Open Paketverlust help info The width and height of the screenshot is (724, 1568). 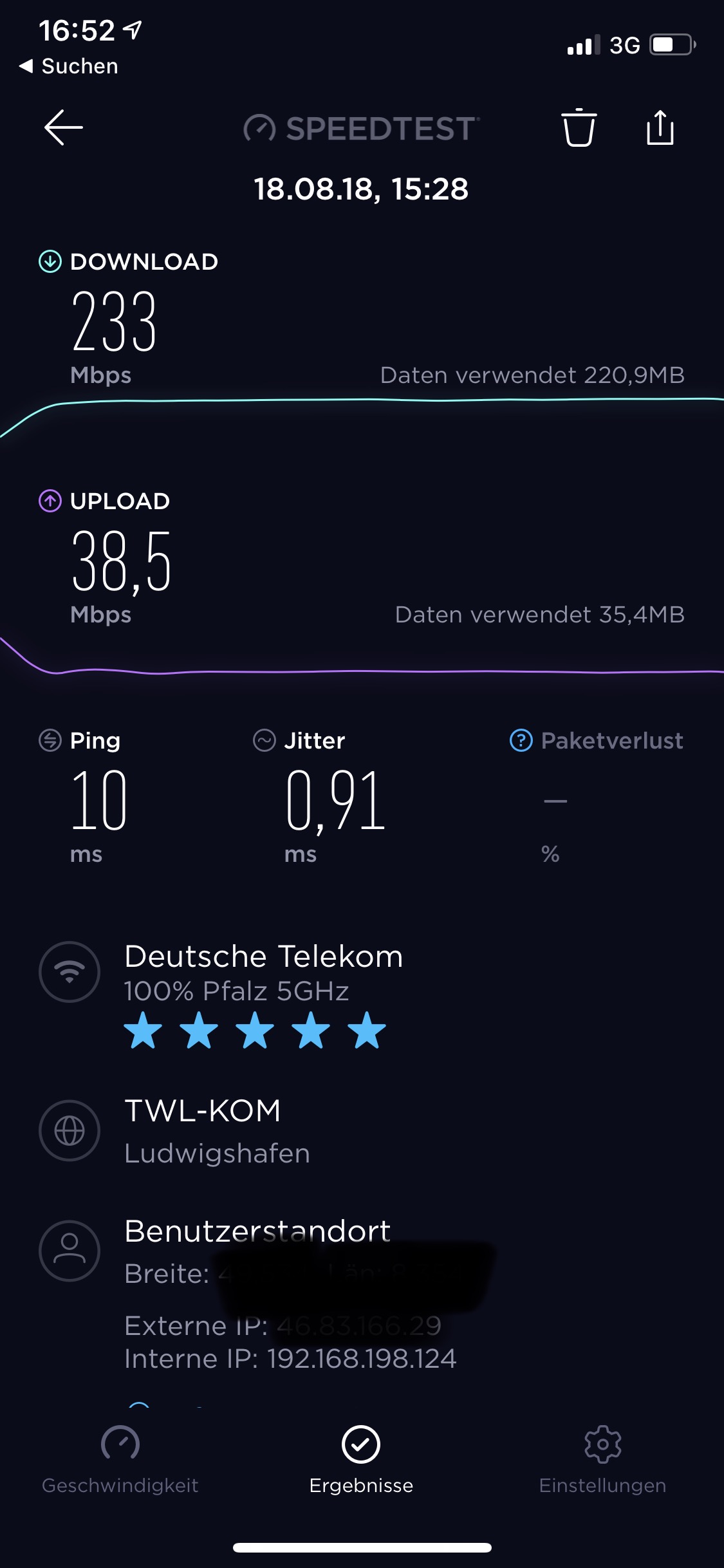521,740
